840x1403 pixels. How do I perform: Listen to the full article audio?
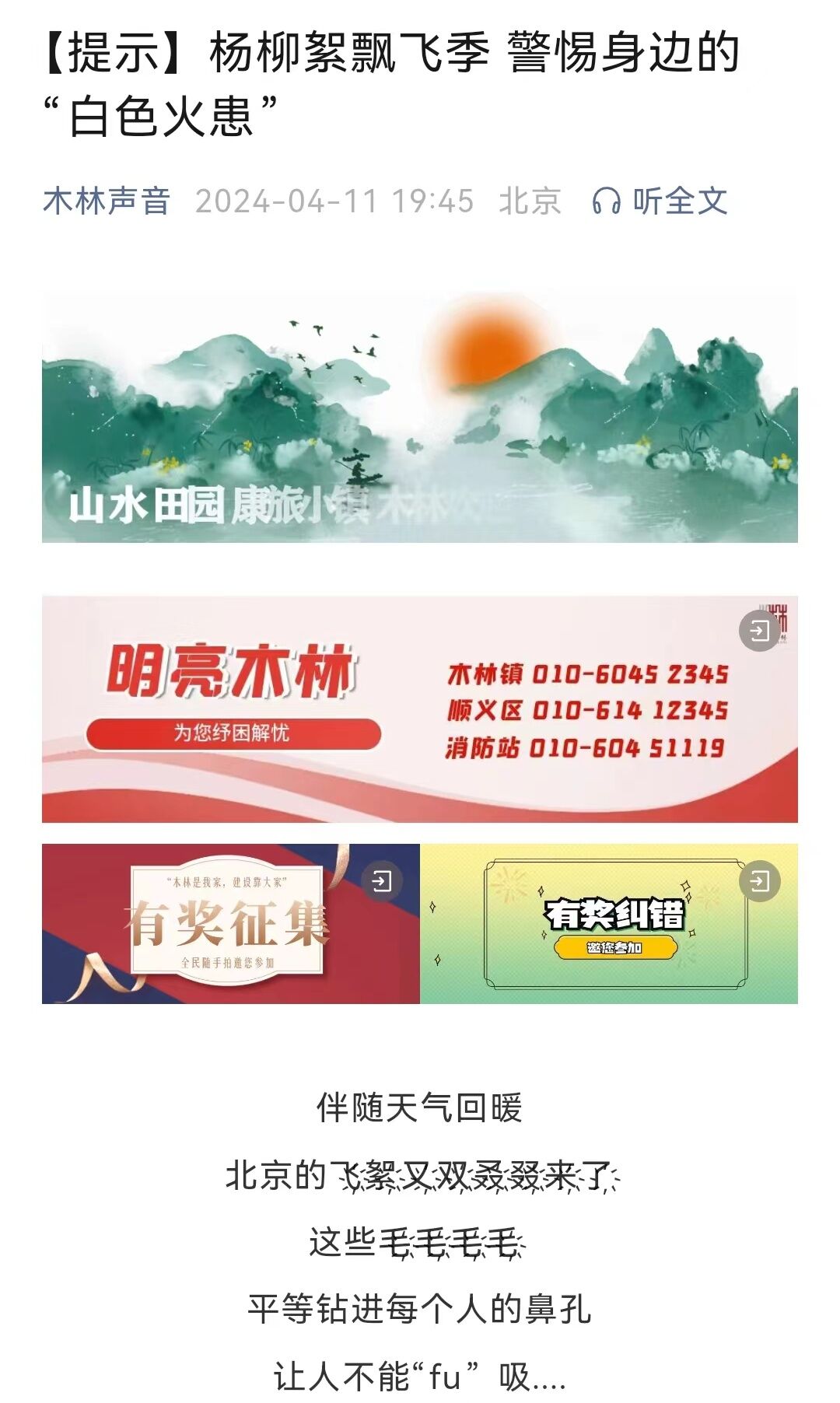click(661, 201)
